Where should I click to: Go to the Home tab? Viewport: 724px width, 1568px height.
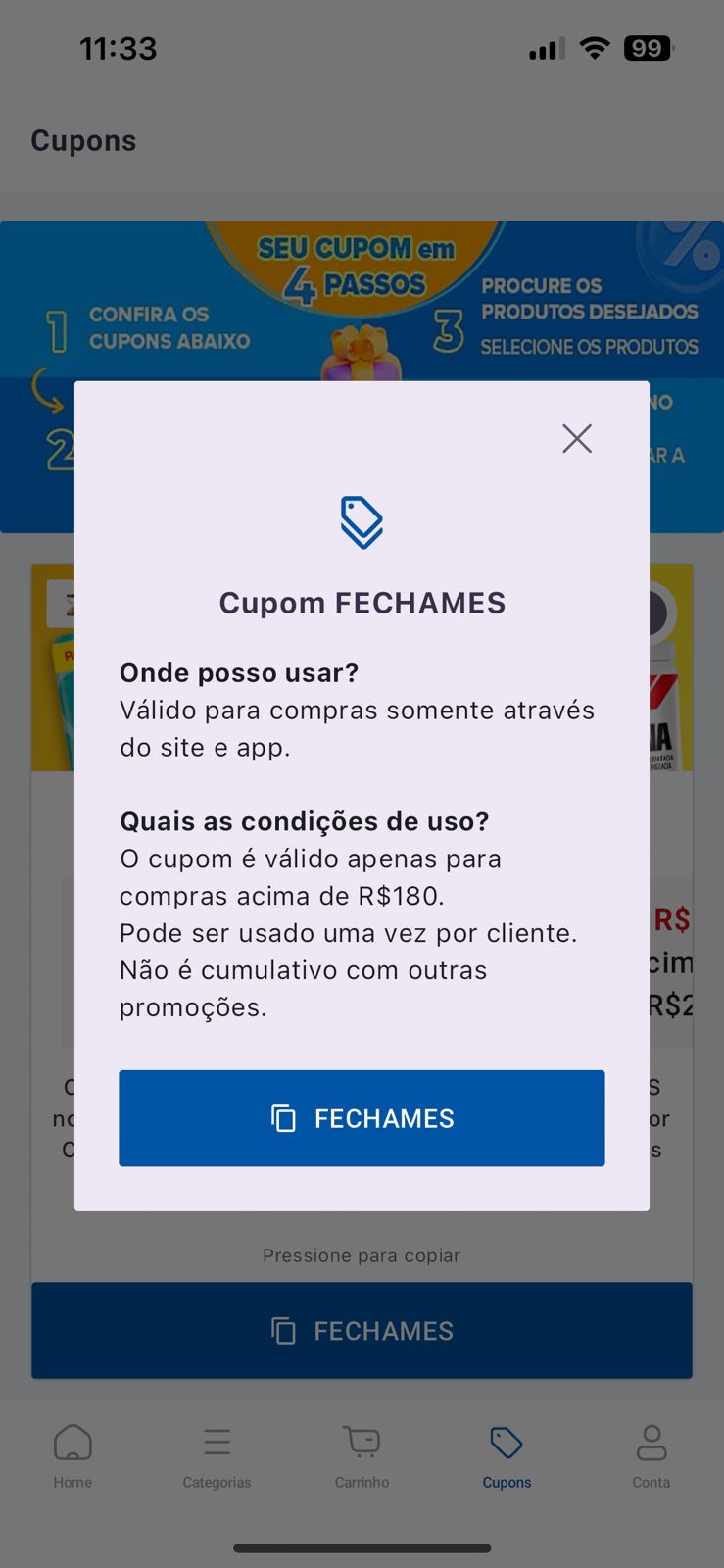coord(72,1456)
